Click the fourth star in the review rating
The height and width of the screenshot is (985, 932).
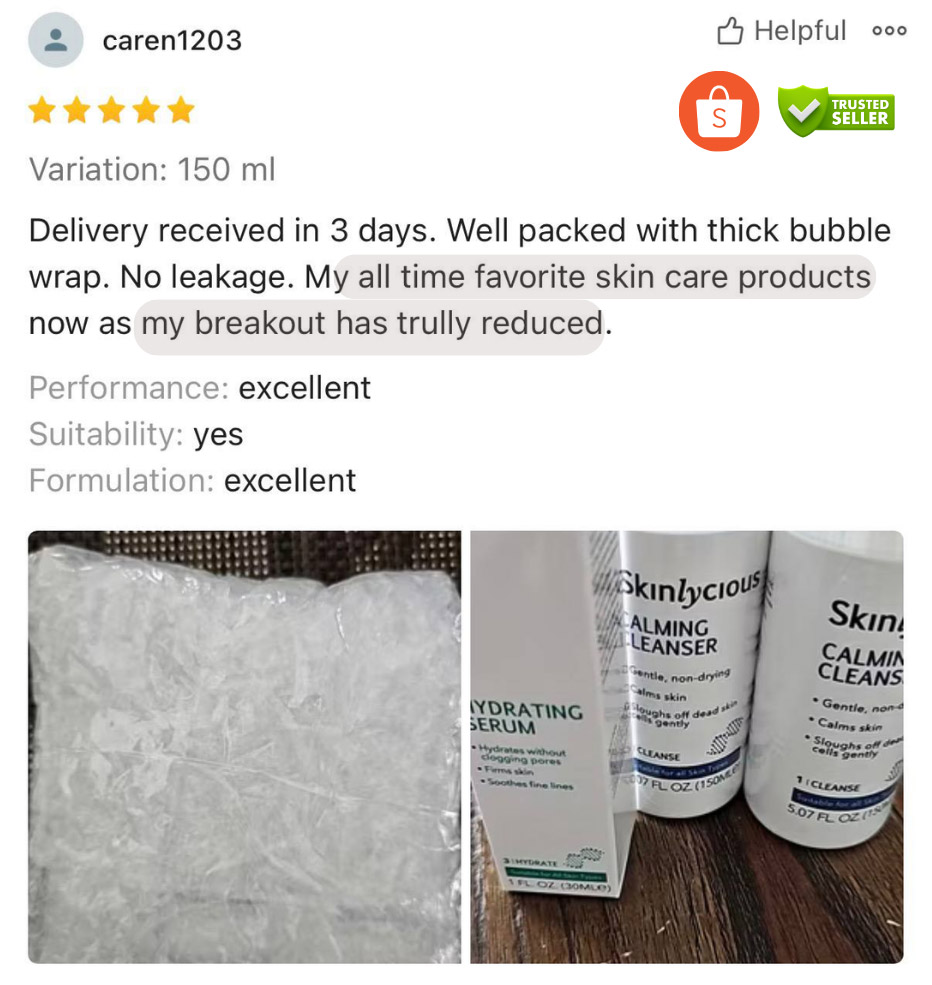pyautogui.click(x=144, y=110)
